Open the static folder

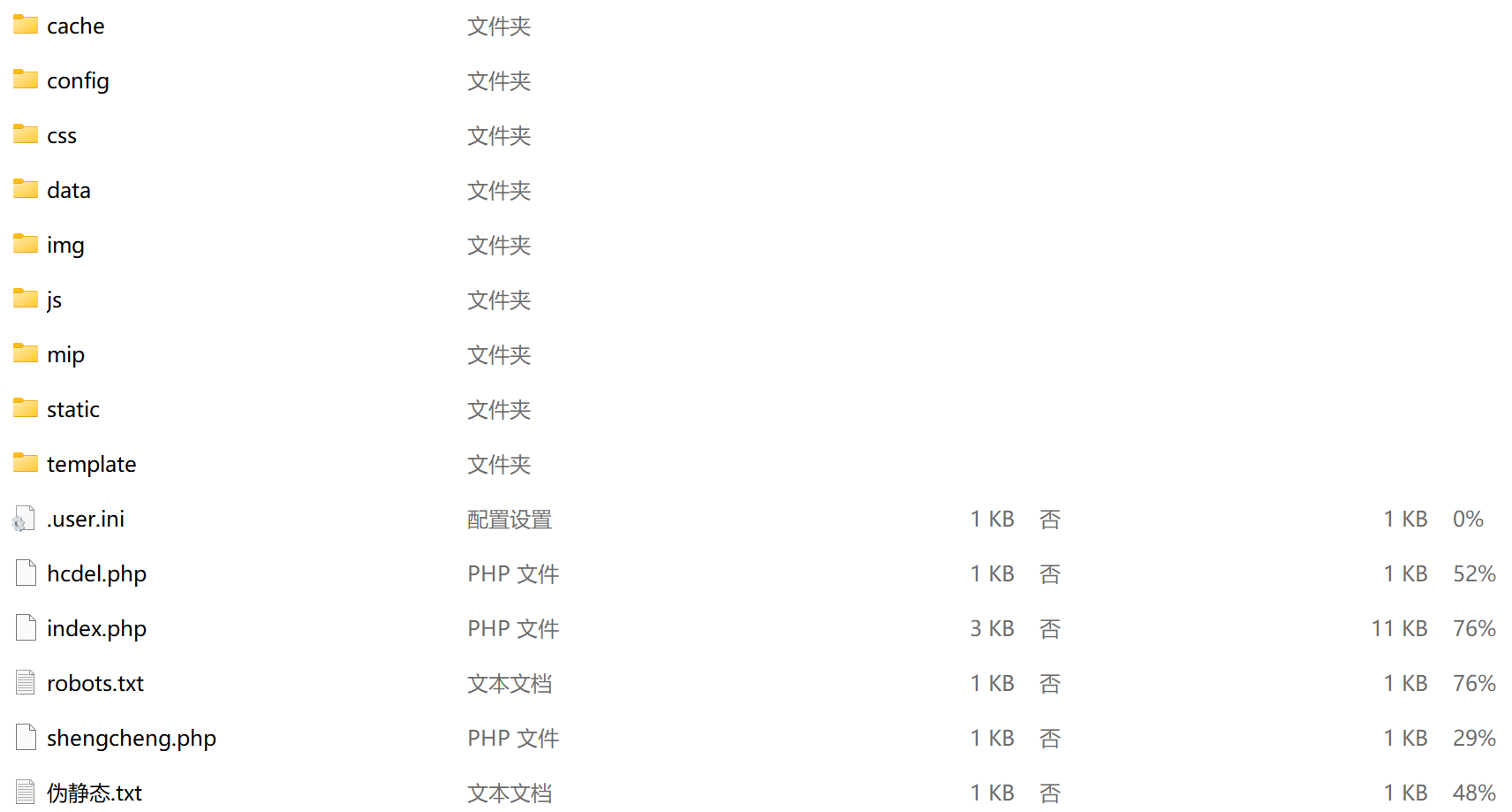pyautogui.click(x=73, y=410)
